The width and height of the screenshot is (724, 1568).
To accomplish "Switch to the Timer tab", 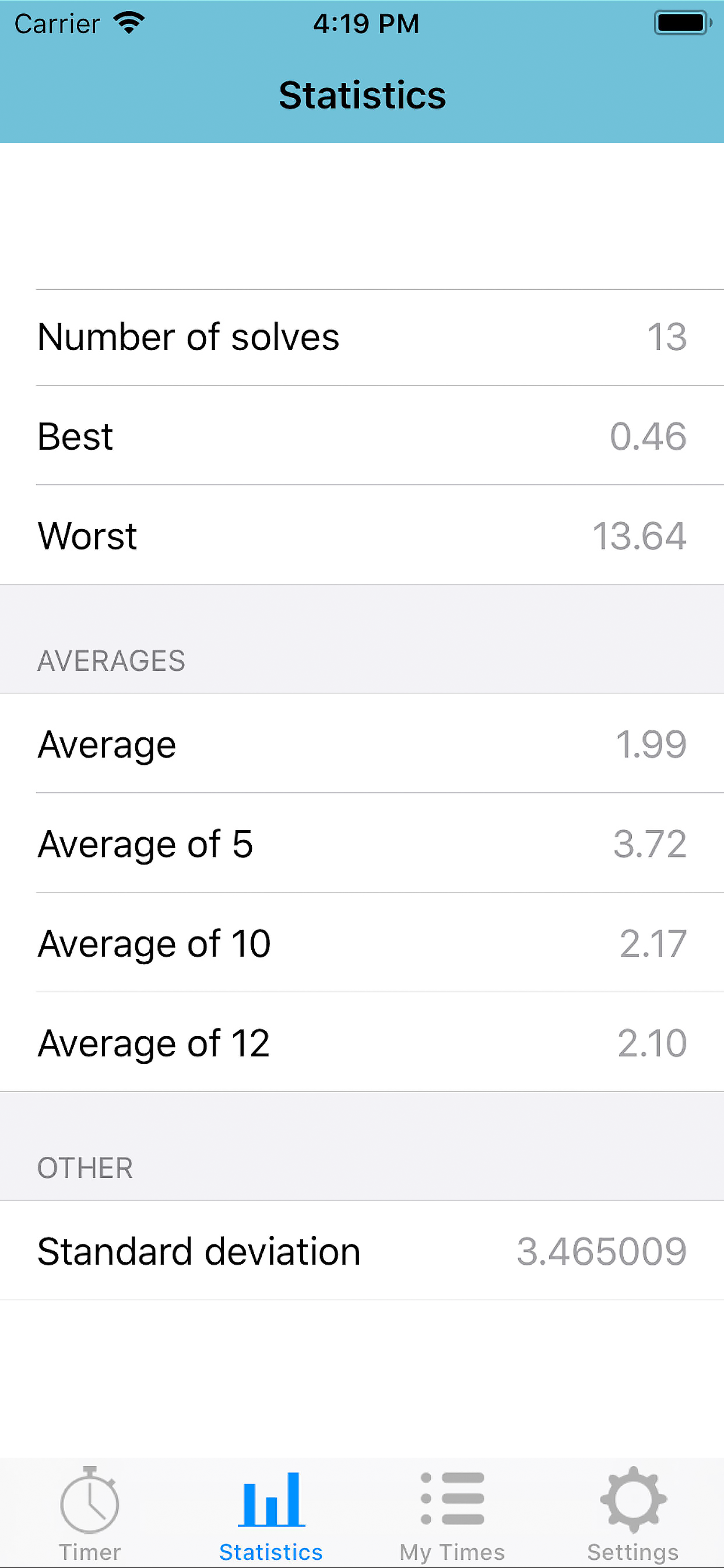I will [x=90, y=1513].
